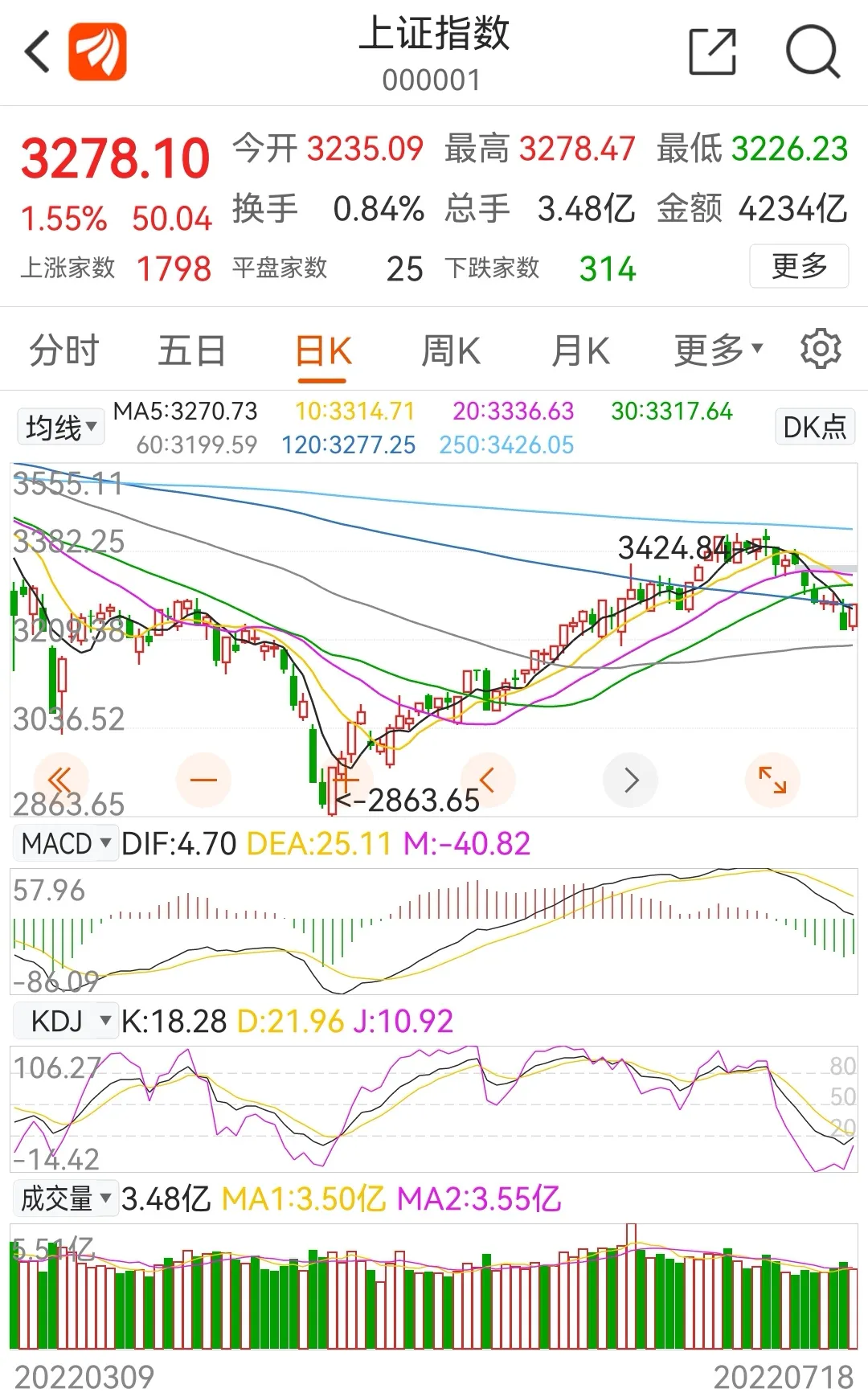Open chart settings gear
Screen dimensions: 868x1393
pyautogui.click(x=820, y=349)
